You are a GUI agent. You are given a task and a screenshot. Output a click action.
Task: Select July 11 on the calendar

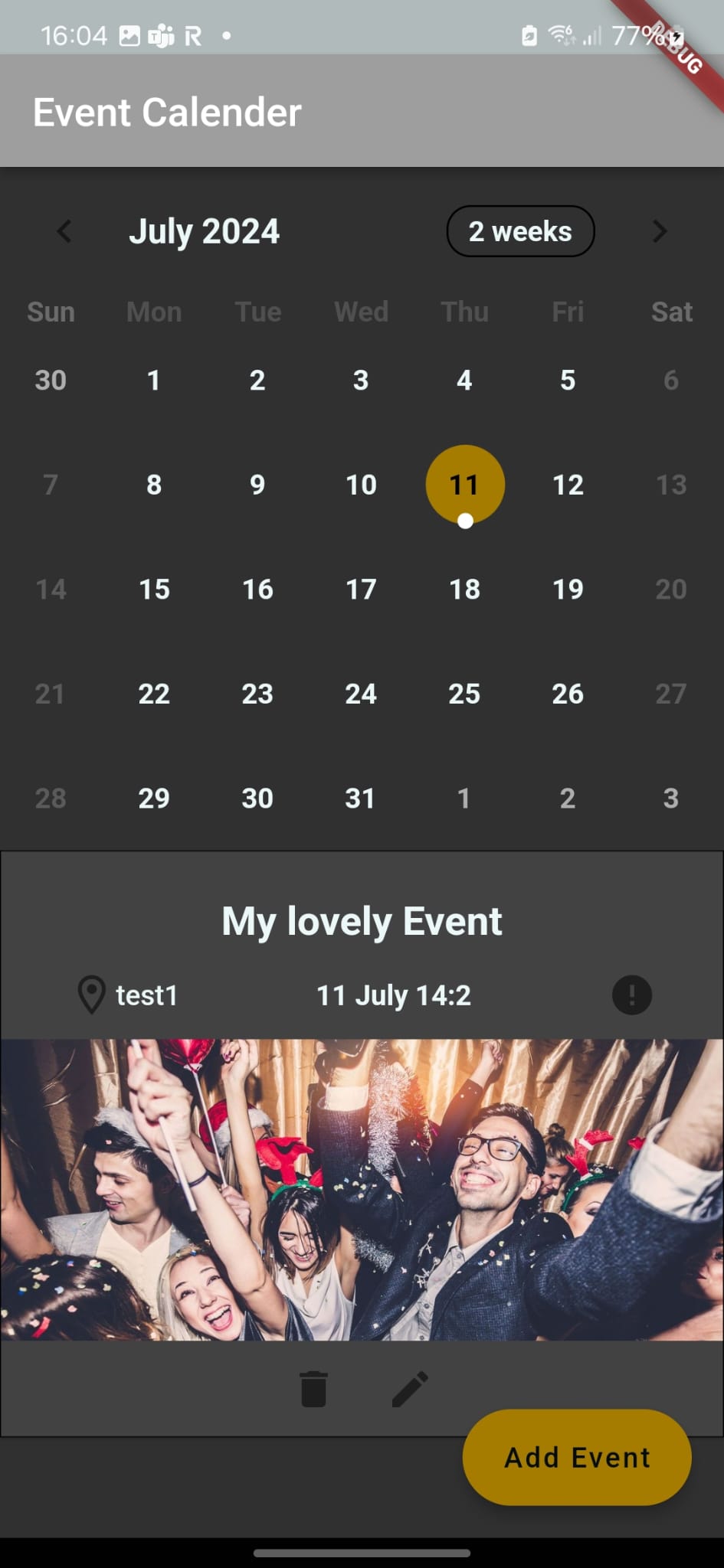tap(464, 485)
